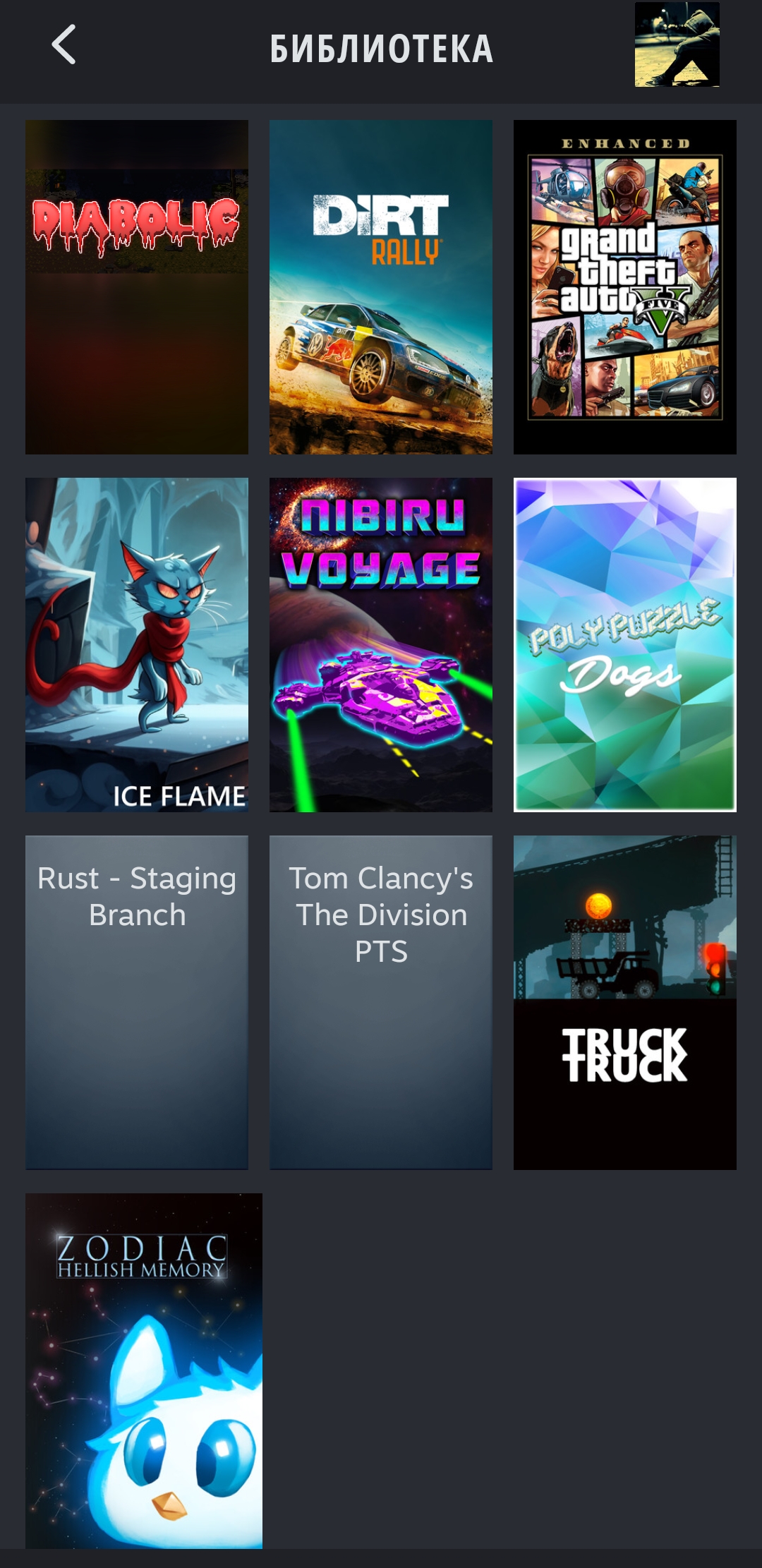Select DiRT Rally from the library
The width and height of the screenshot is (762, 1568).
[x=381, y=287]
